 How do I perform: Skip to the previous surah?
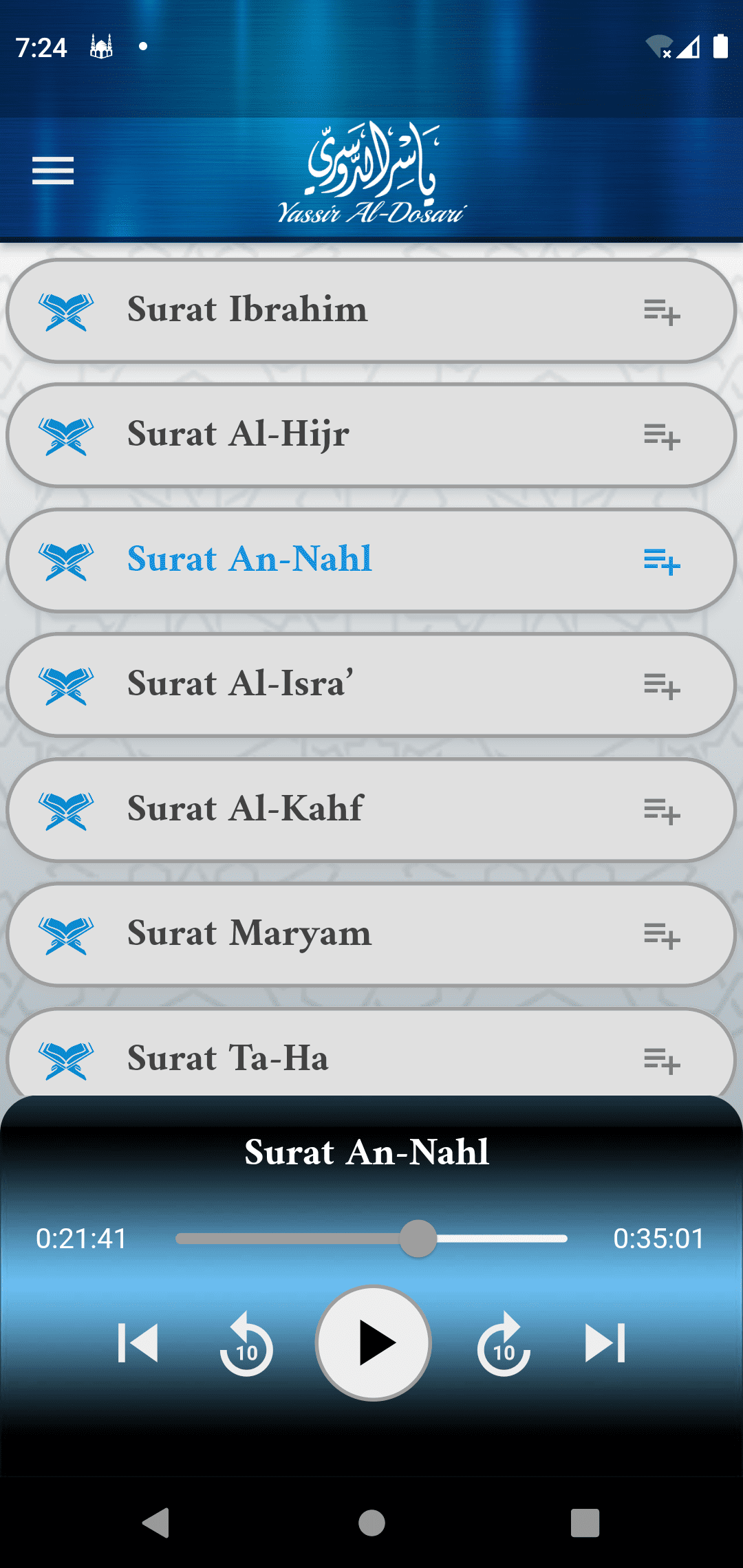click(138, 1343)
